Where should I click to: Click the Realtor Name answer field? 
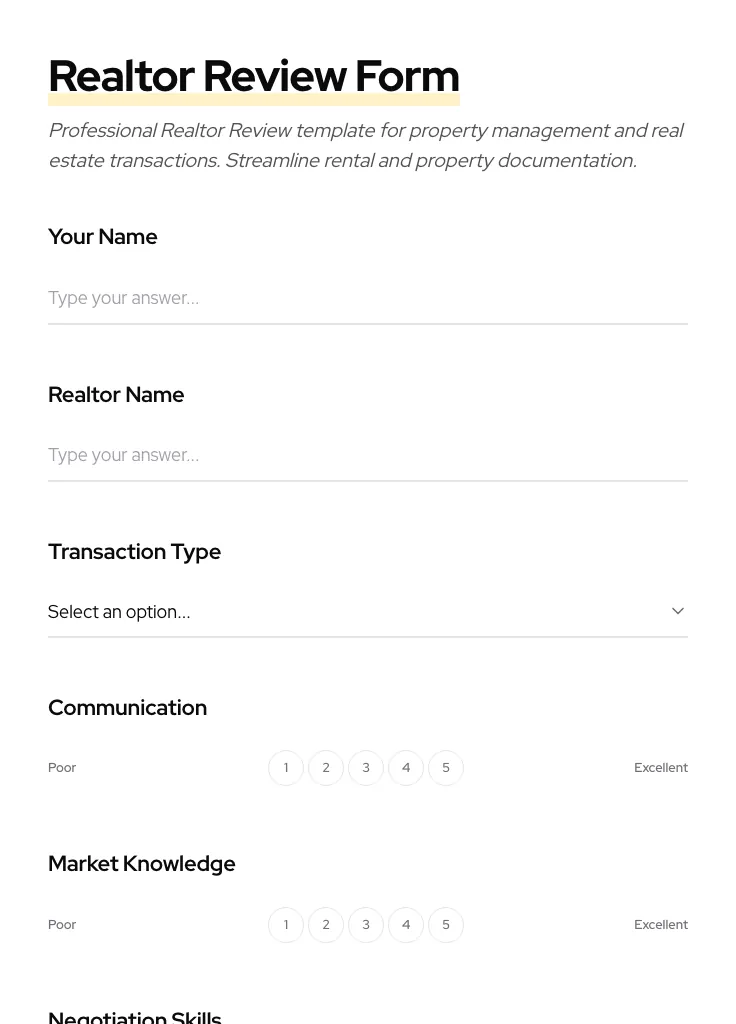pos(368,455)
